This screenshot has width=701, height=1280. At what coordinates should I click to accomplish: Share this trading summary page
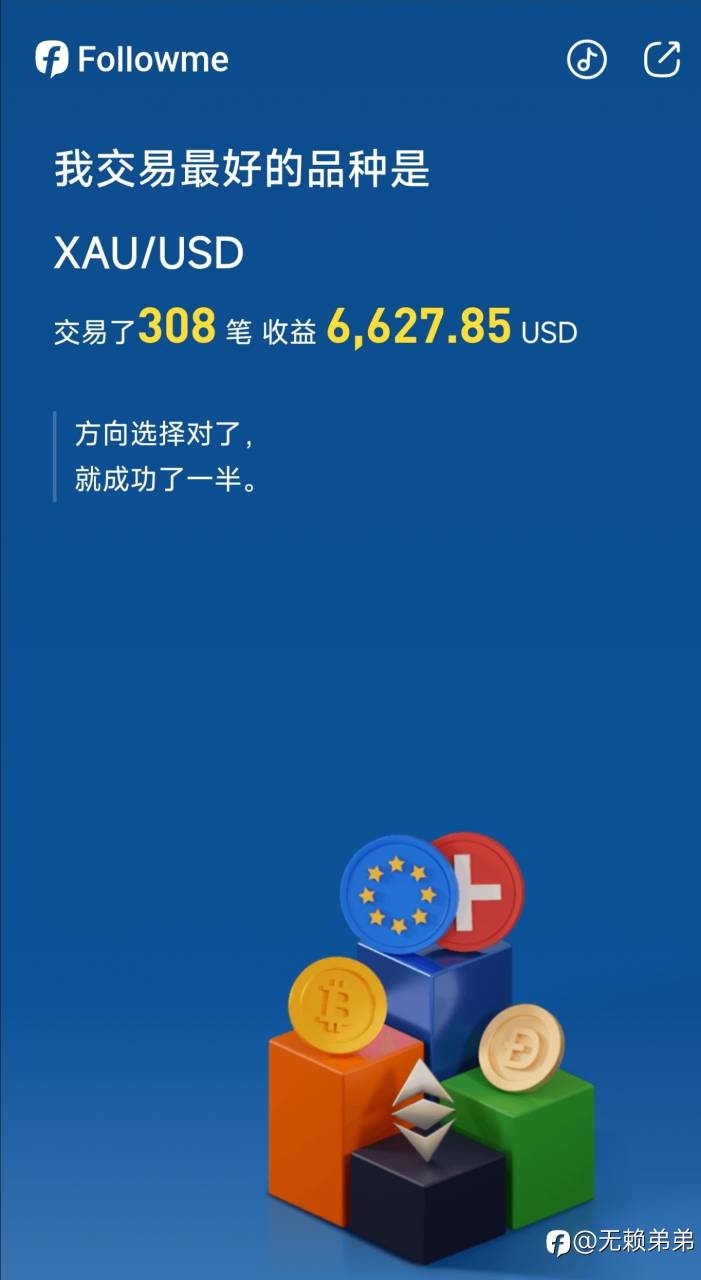[x=661, y=60]
